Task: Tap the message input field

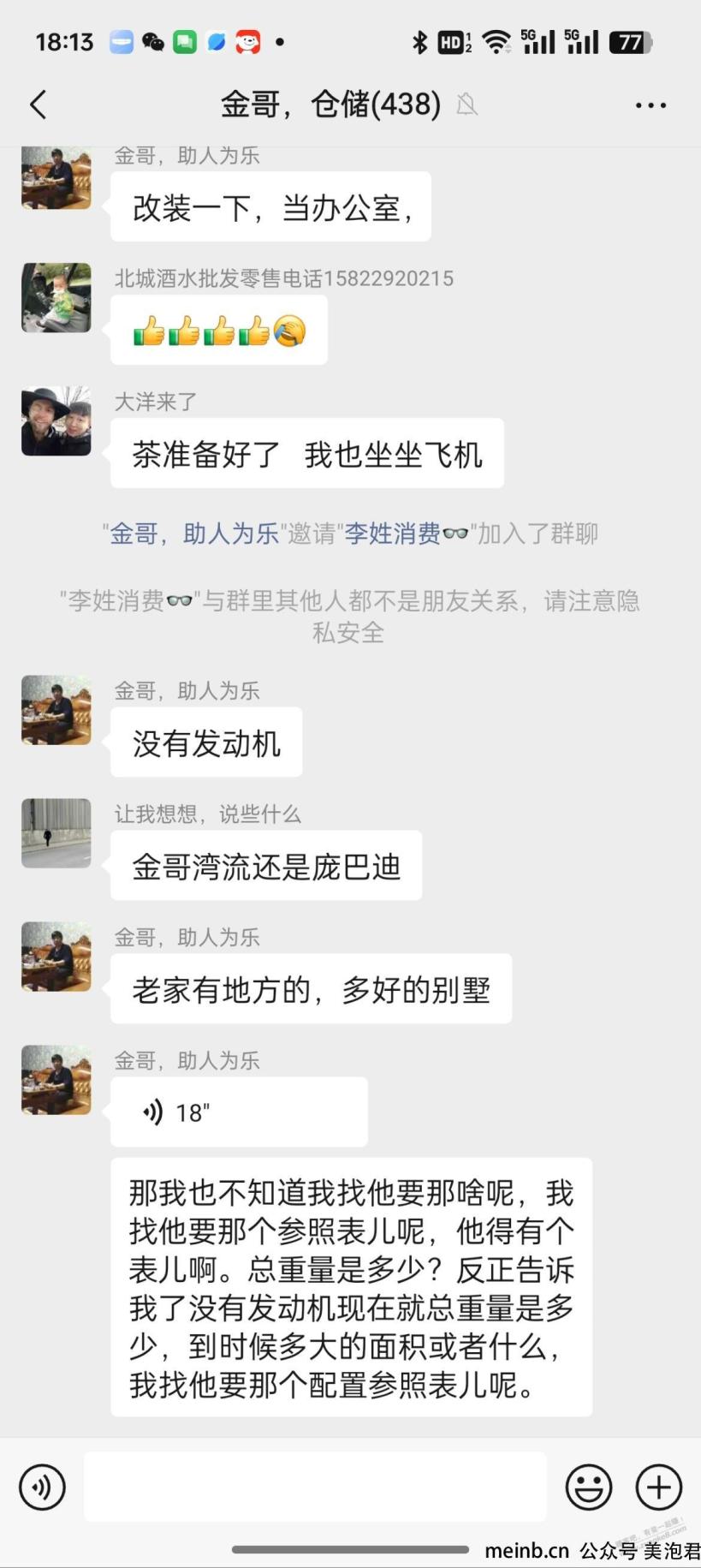Action: click(315, 1487)
